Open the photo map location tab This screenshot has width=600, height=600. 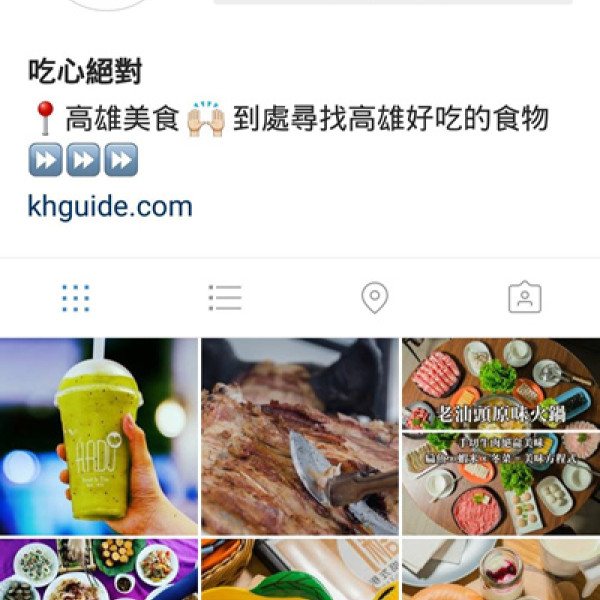click(x=374, y=297)
